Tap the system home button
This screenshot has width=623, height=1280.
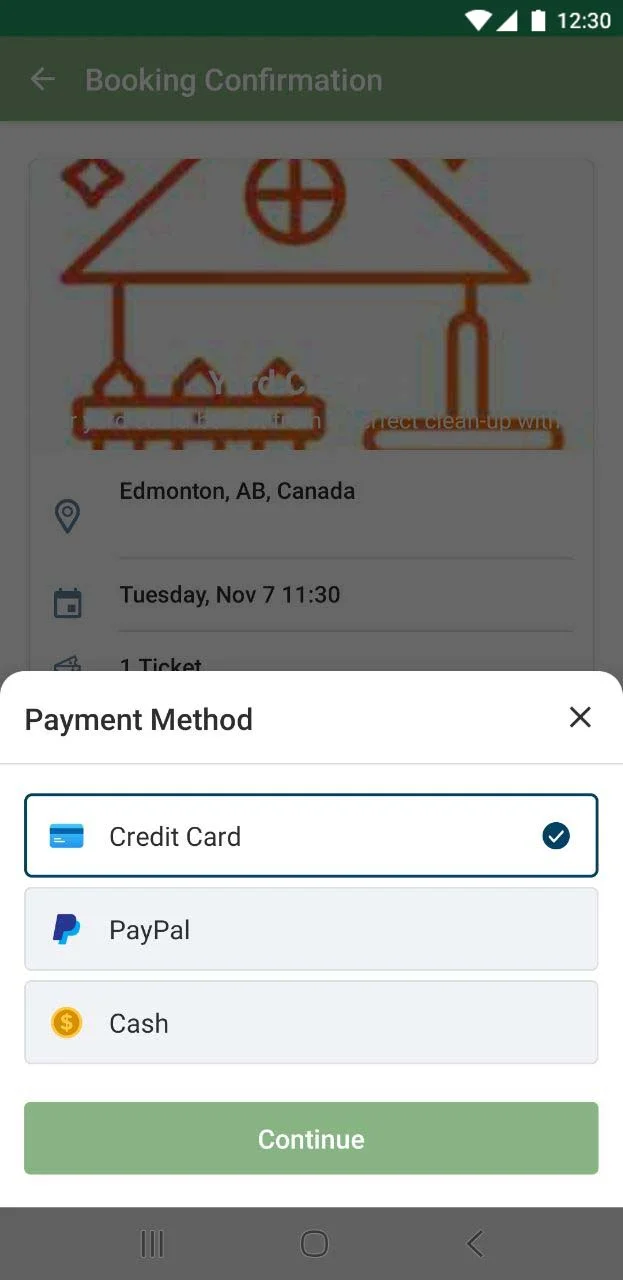tap(314, 1243)
